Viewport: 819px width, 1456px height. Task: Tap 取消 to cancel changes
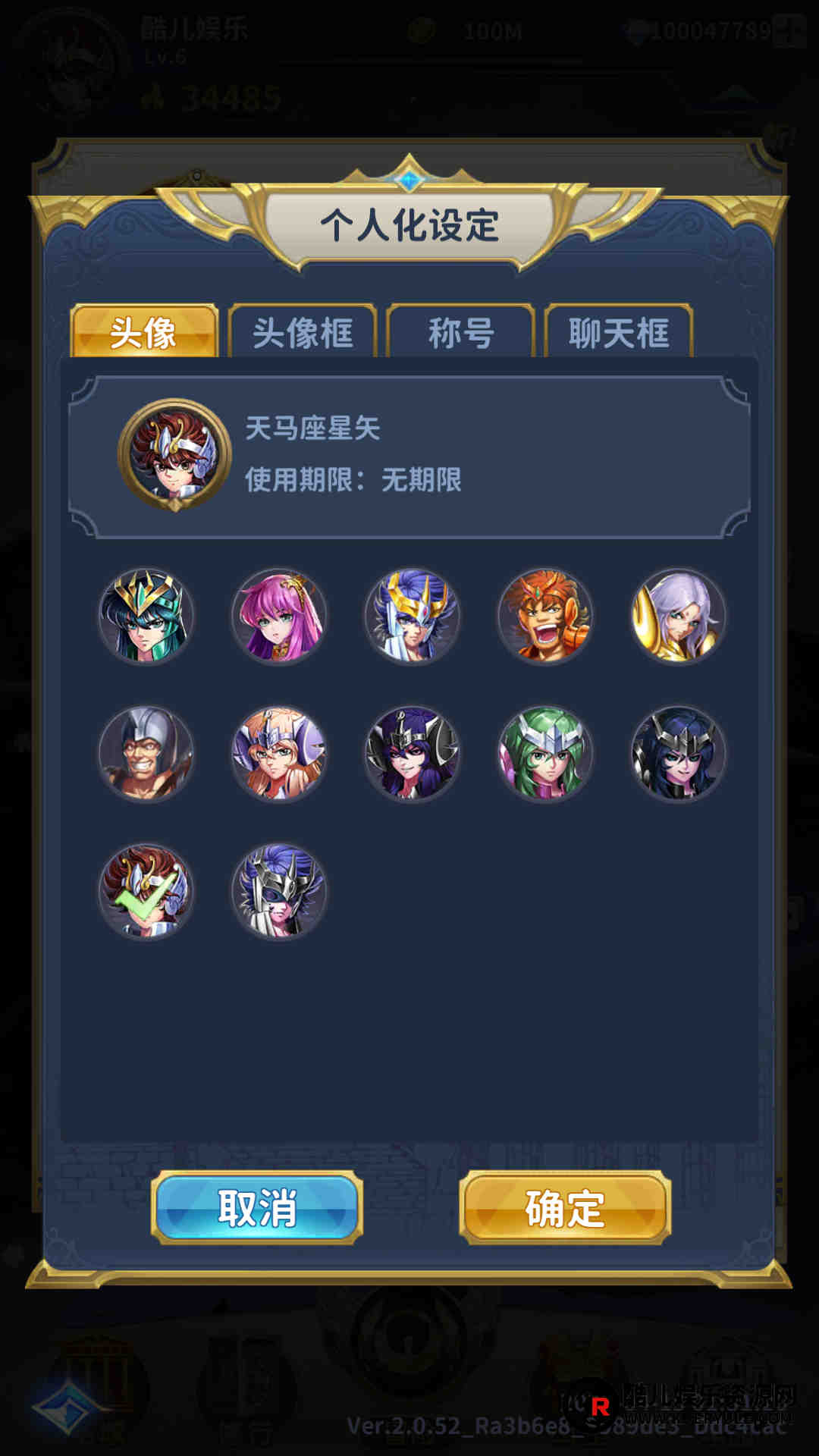tap(257, 1207)
